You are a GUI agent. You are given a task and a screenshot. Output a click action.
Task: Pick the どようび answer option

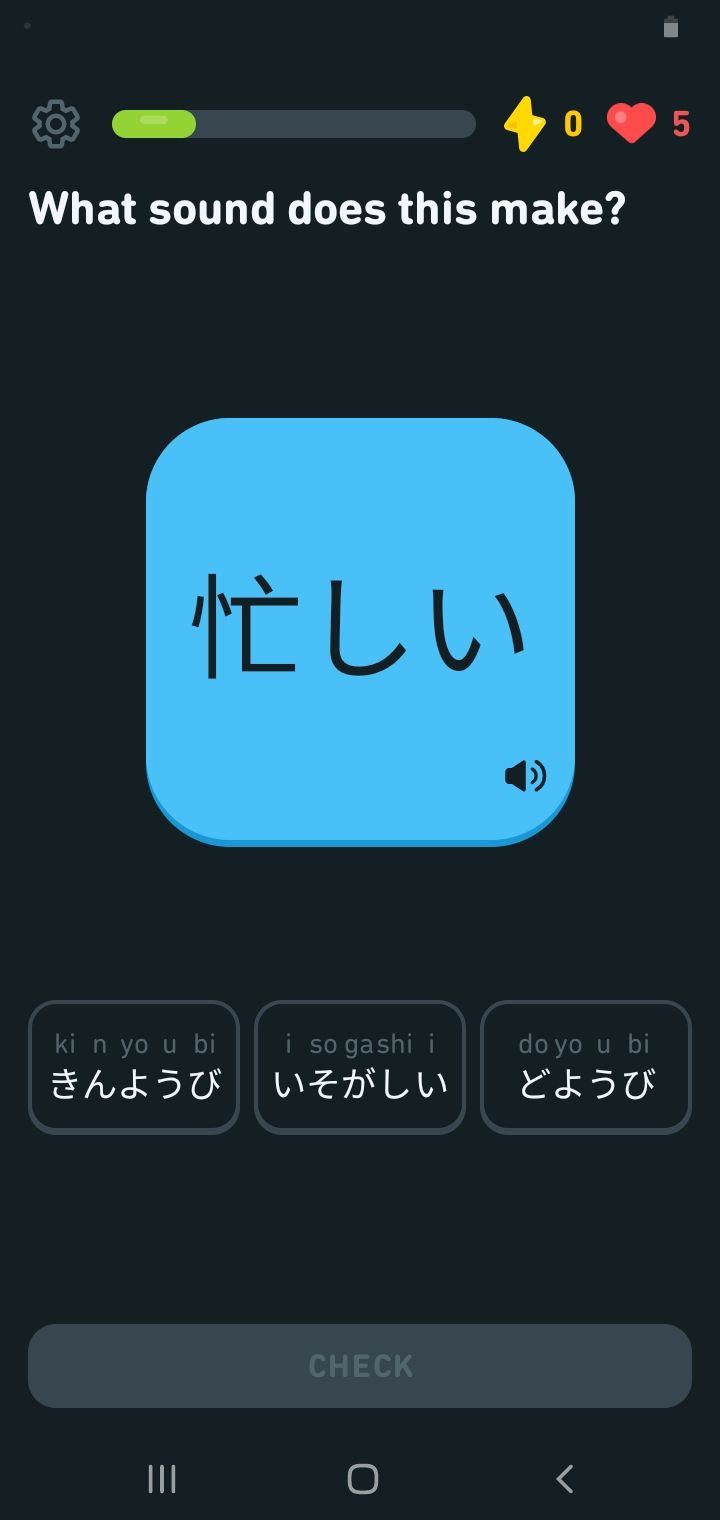[586, 1067]
